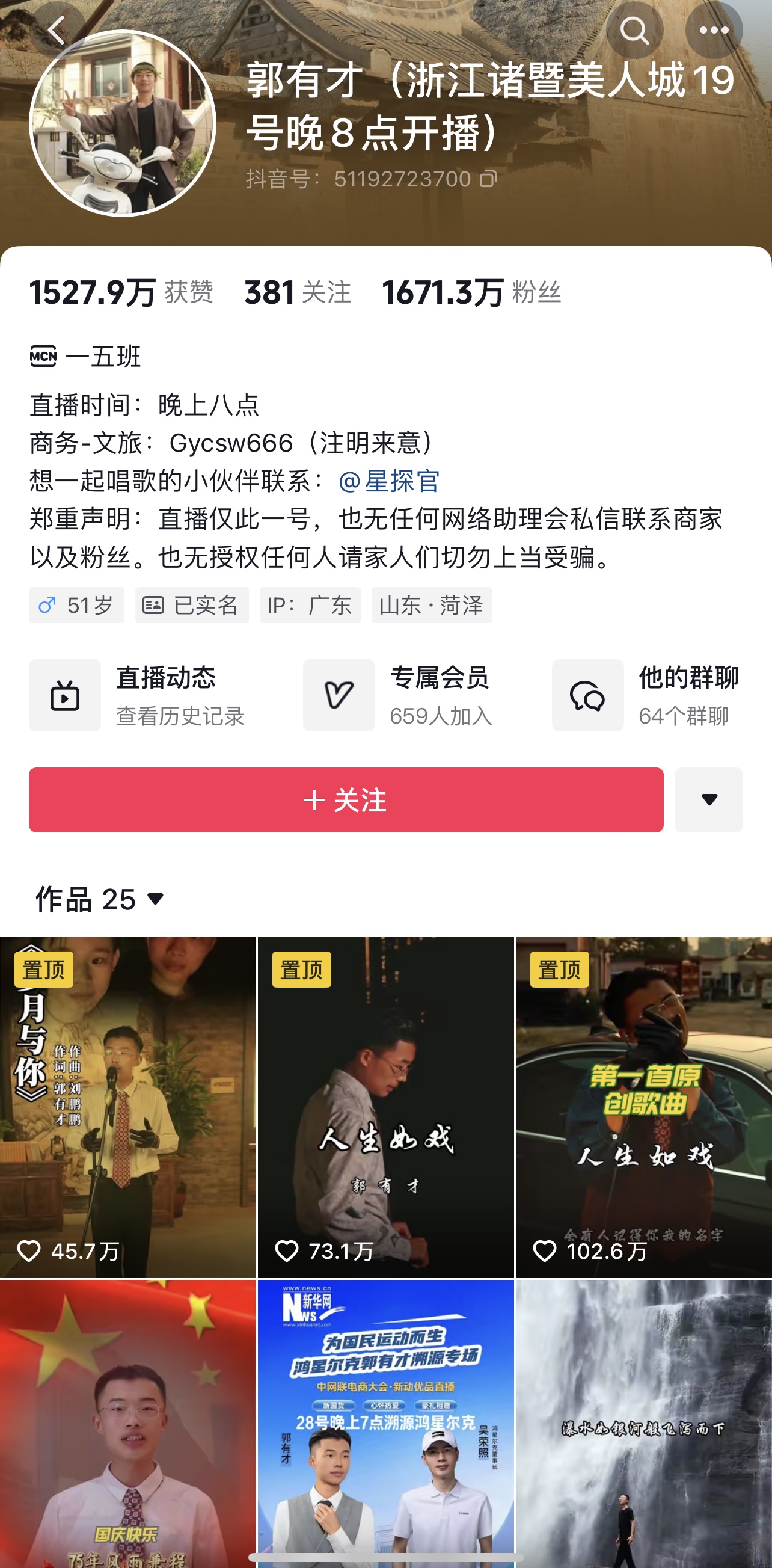The height and width of the screenshot is (1568, 772).
Task: Expand the arrow beside the follow button
Action: click(708, 799)
